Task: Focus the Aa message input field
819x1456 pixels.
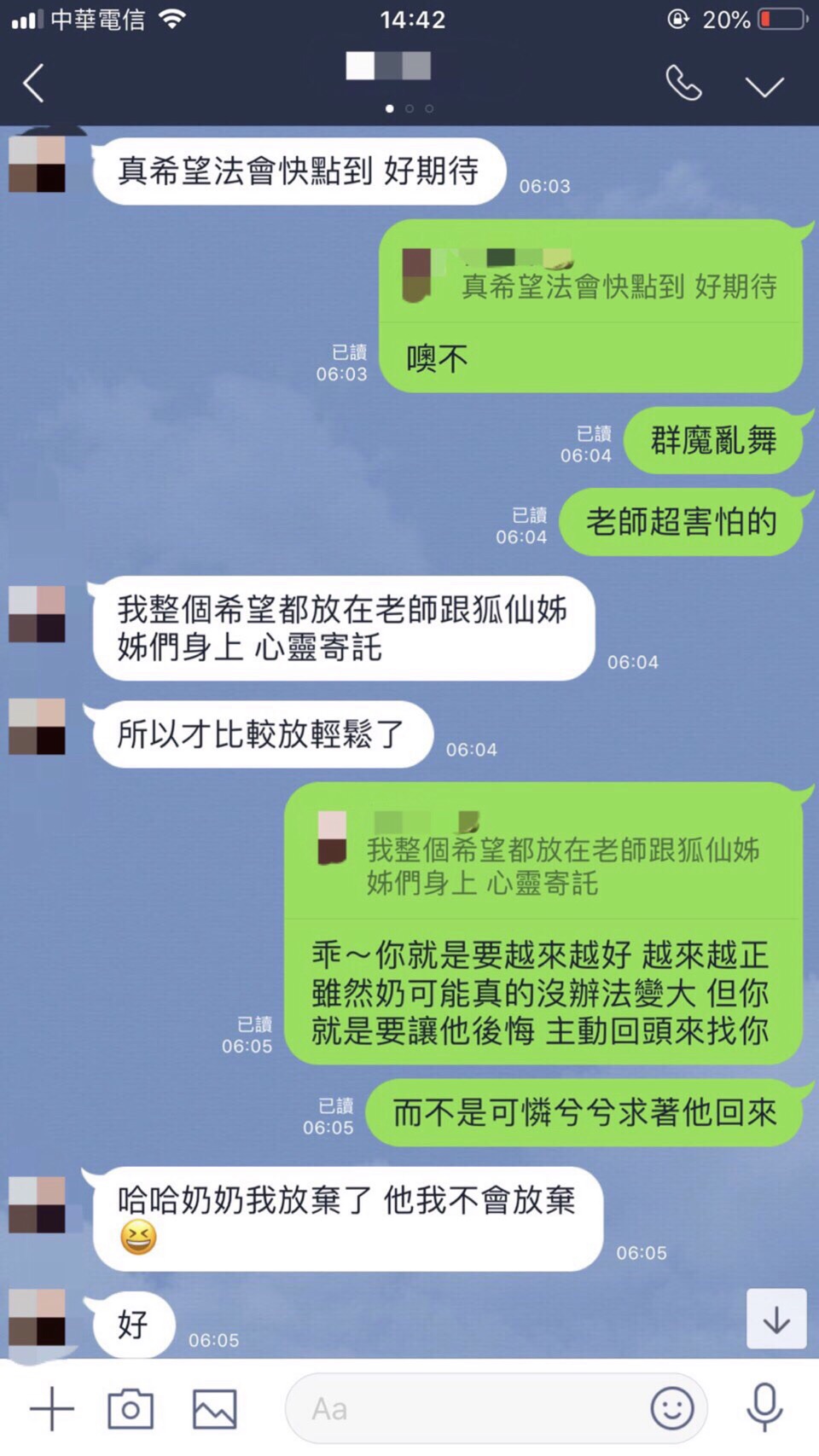Action: [x=461, y=1408]
